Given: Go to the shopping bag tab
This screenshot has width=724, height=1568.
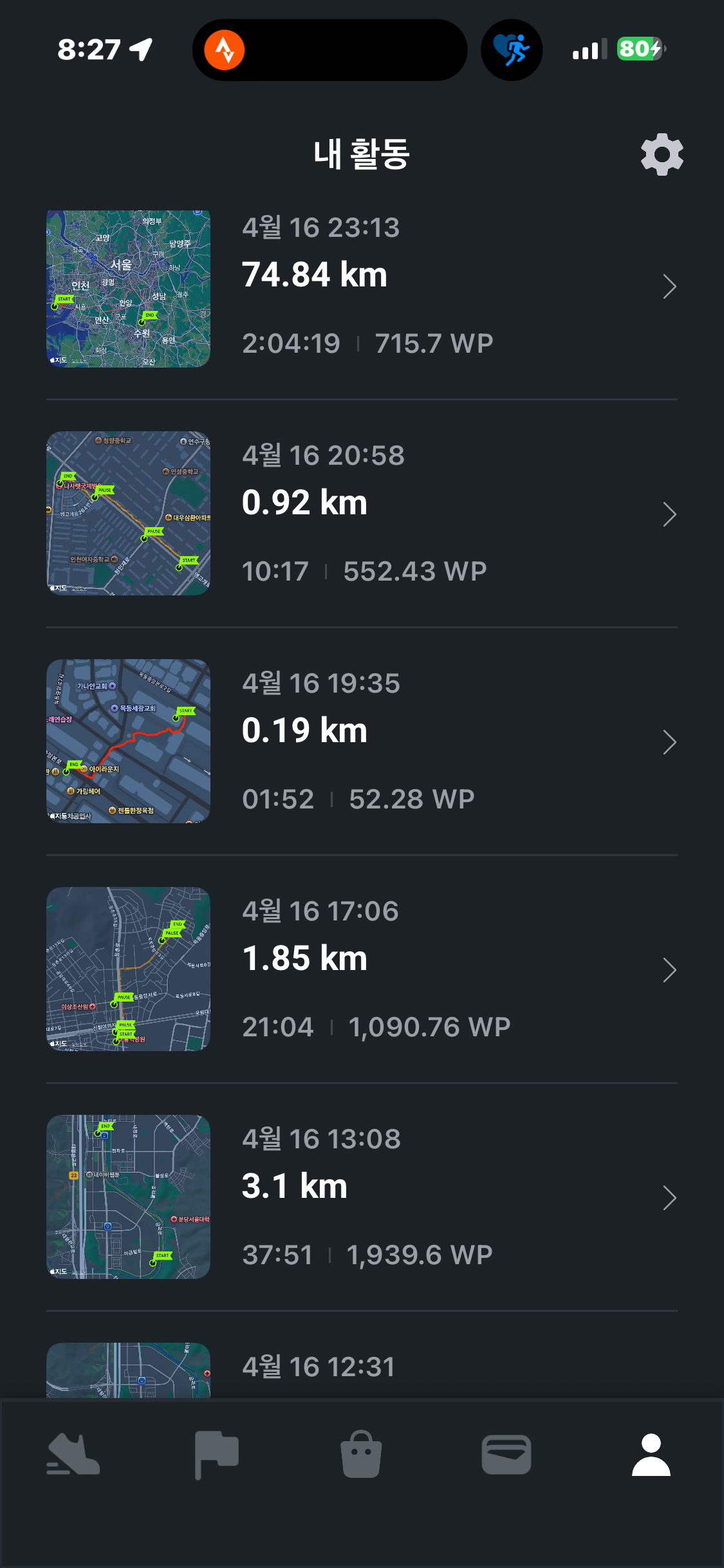Looking at the screenshot, I should (361, 1455).
